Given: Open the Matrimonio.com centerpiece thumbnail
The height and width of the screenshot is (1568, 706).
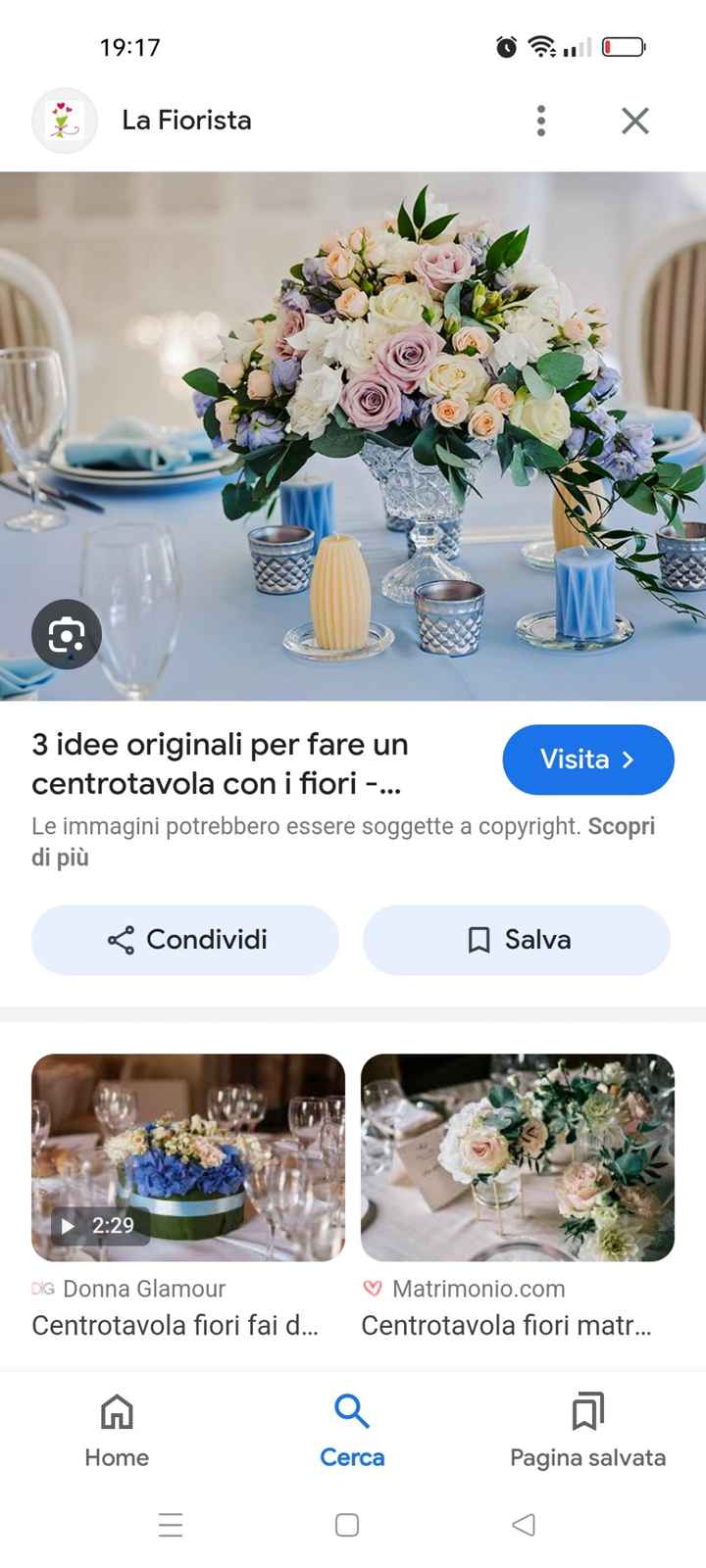Looking at the screenshot, I should pos(518,1156).
